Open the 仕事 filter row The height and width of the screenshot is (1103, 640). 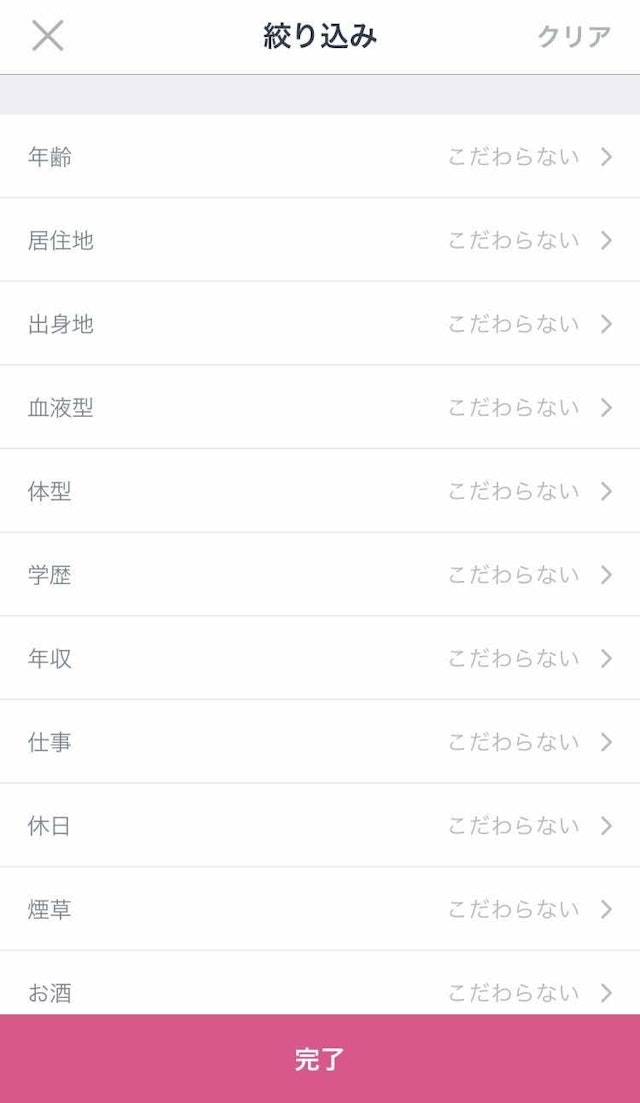[320, 742]
